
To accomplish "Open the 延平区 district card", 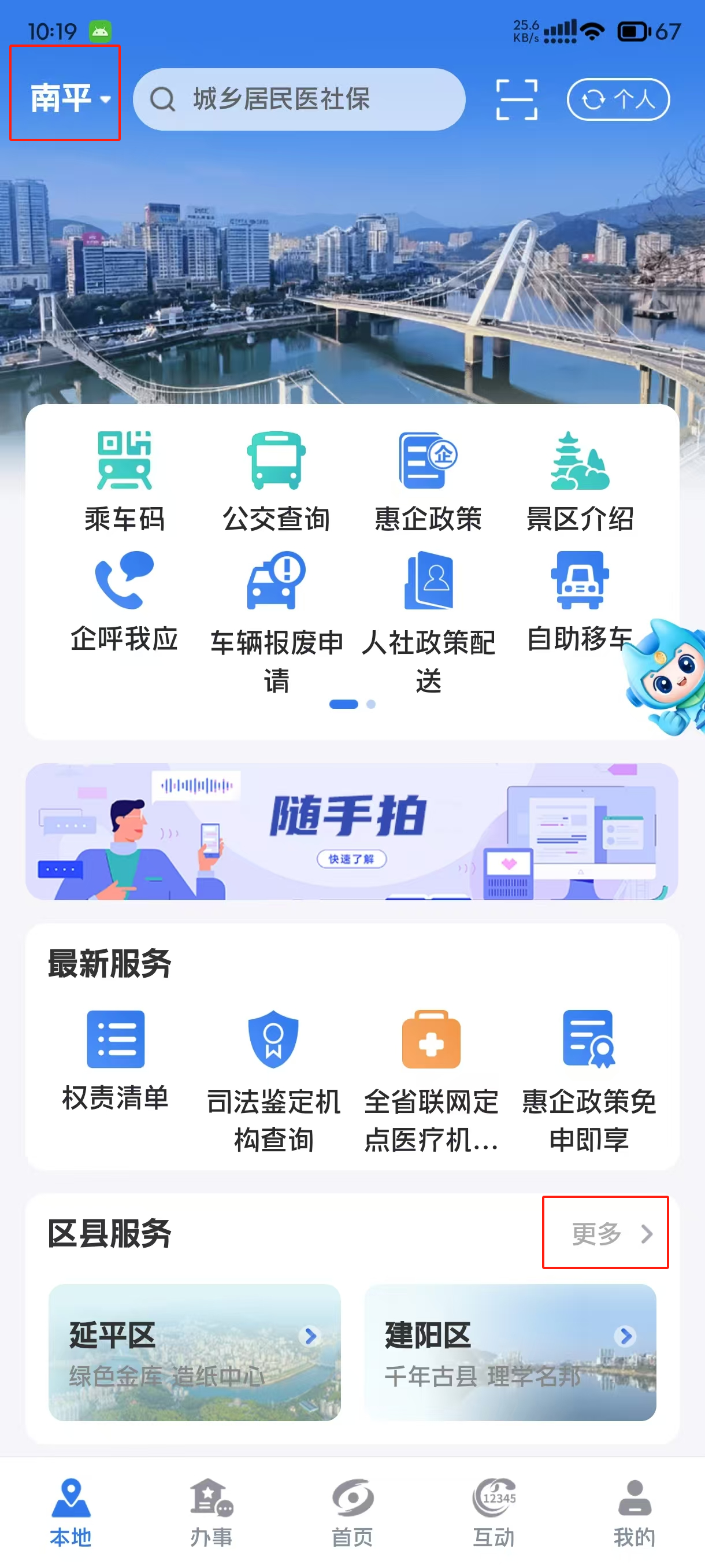I will (x=194, y=1352).
